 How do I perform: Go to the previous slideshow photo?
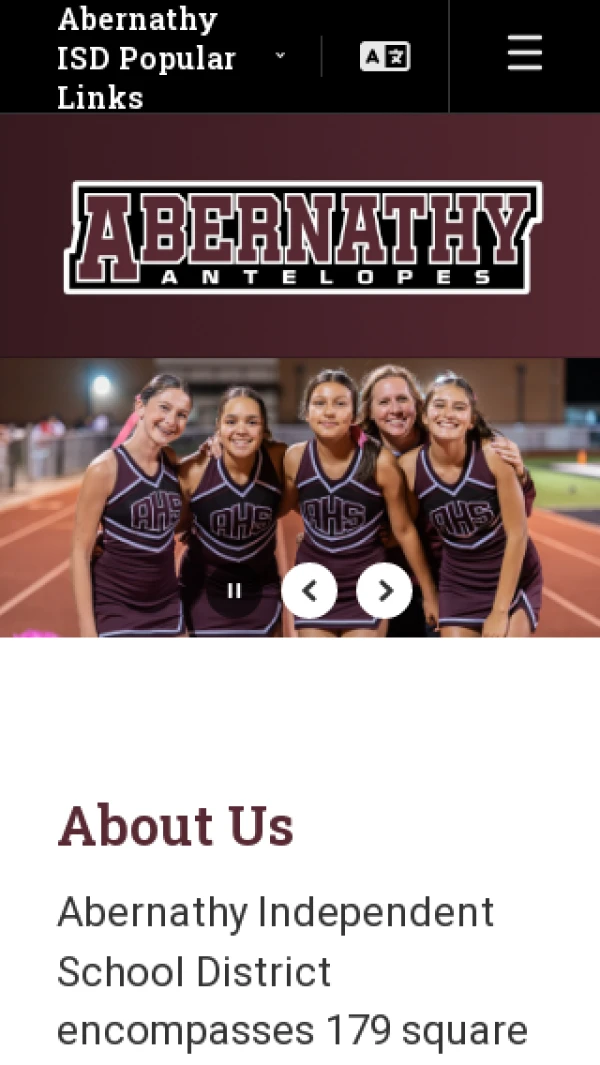click(309, 591)
